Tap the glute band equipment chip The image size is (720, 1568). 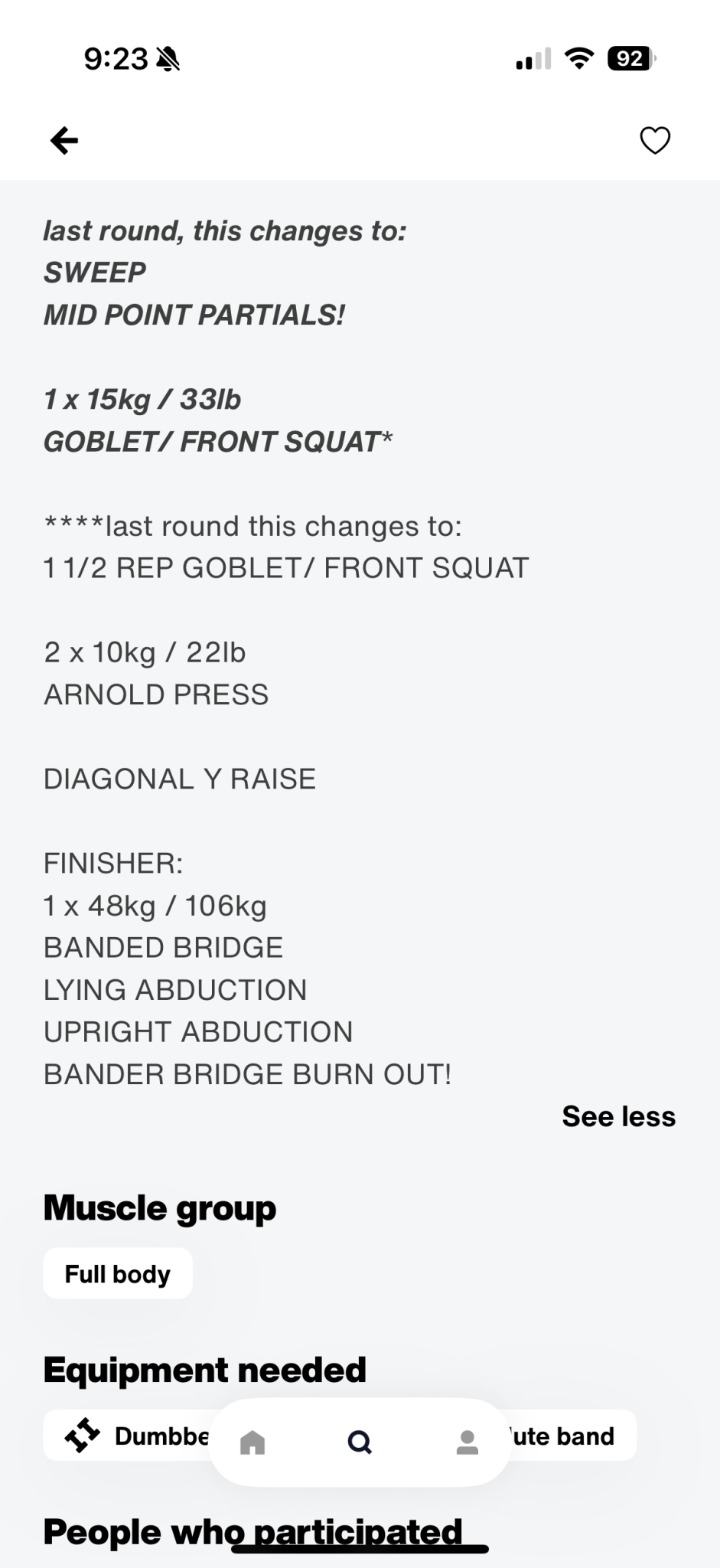click(572, 1436)
